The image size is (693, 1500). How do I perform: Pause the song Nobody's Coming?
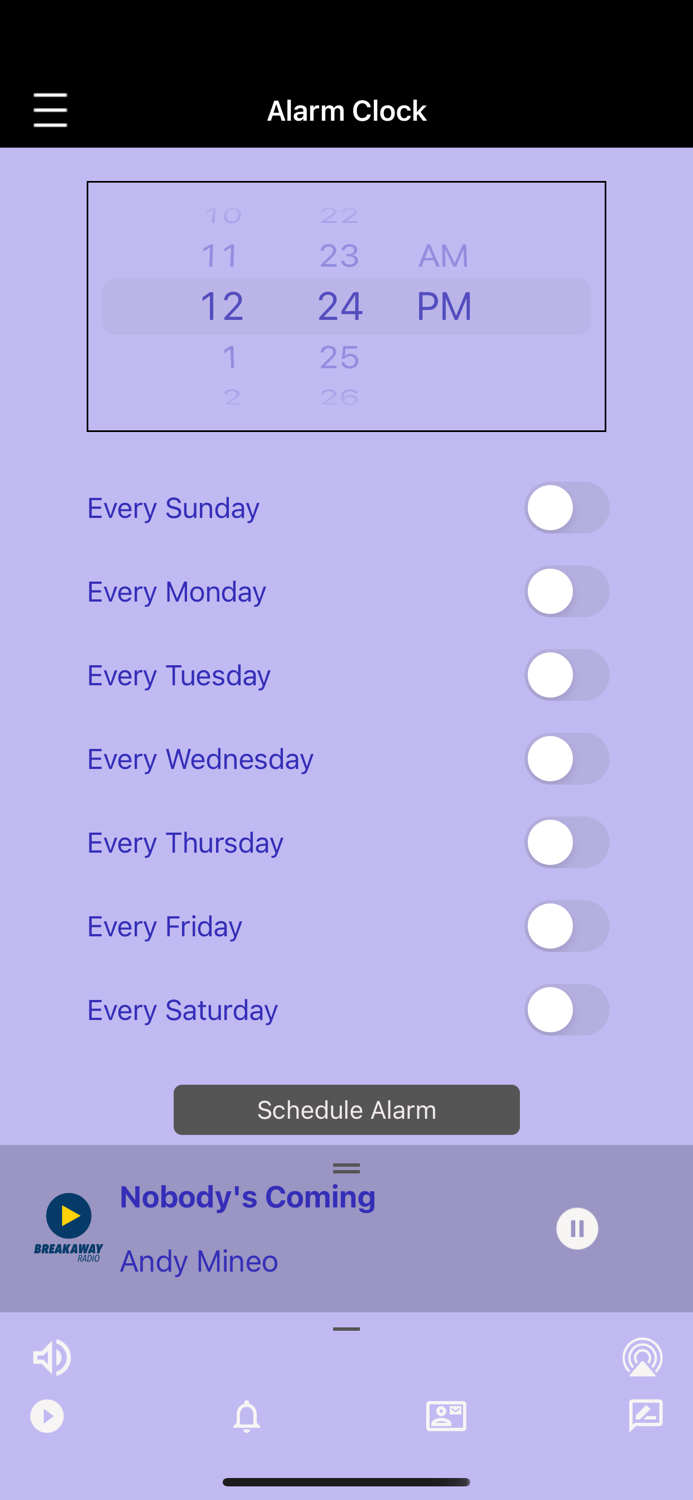pos(577,1229)
